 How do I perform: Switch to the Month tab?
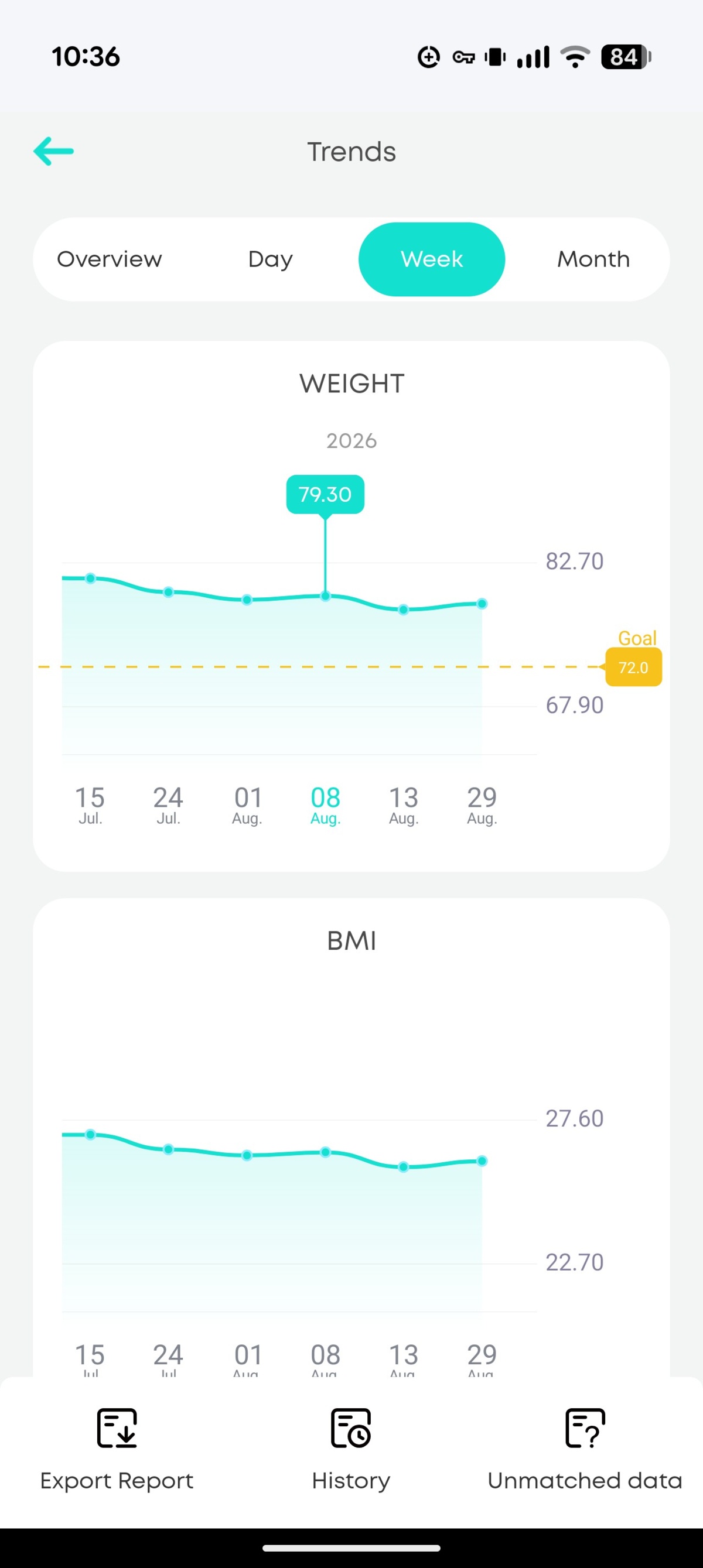pos(593,259)
